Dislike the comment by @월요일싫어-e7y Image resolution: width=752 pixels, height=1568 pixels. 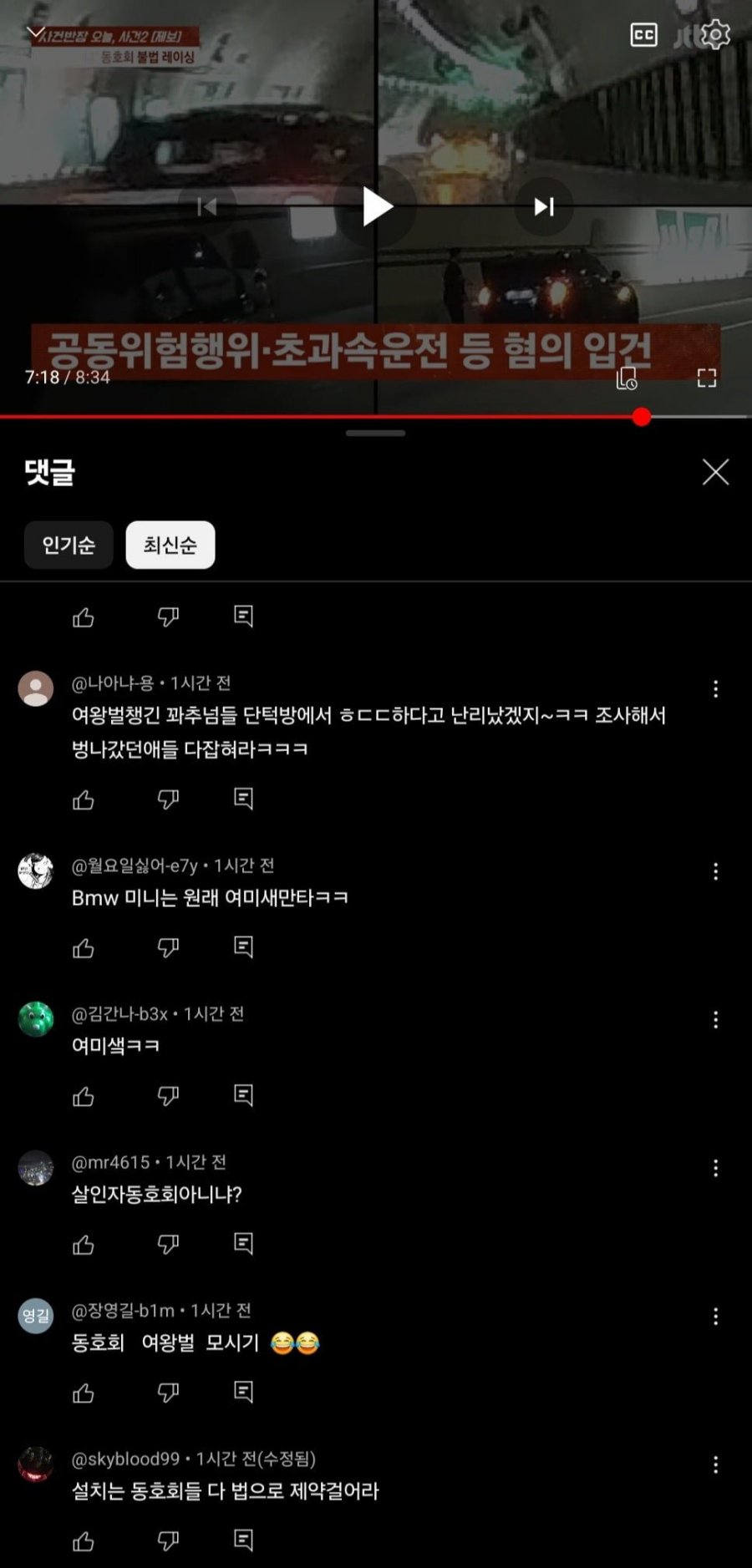point(168,947)
